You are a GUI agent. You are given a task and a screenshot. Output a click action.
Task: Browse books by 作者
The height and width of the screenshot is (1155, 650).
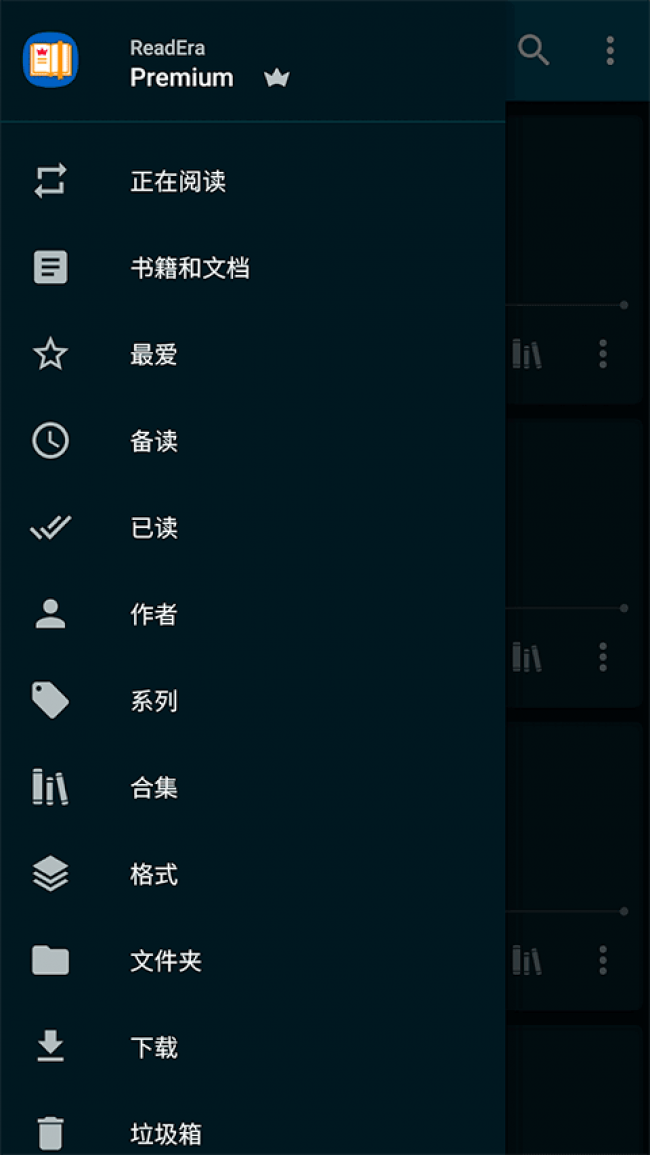tap(154, 615)
